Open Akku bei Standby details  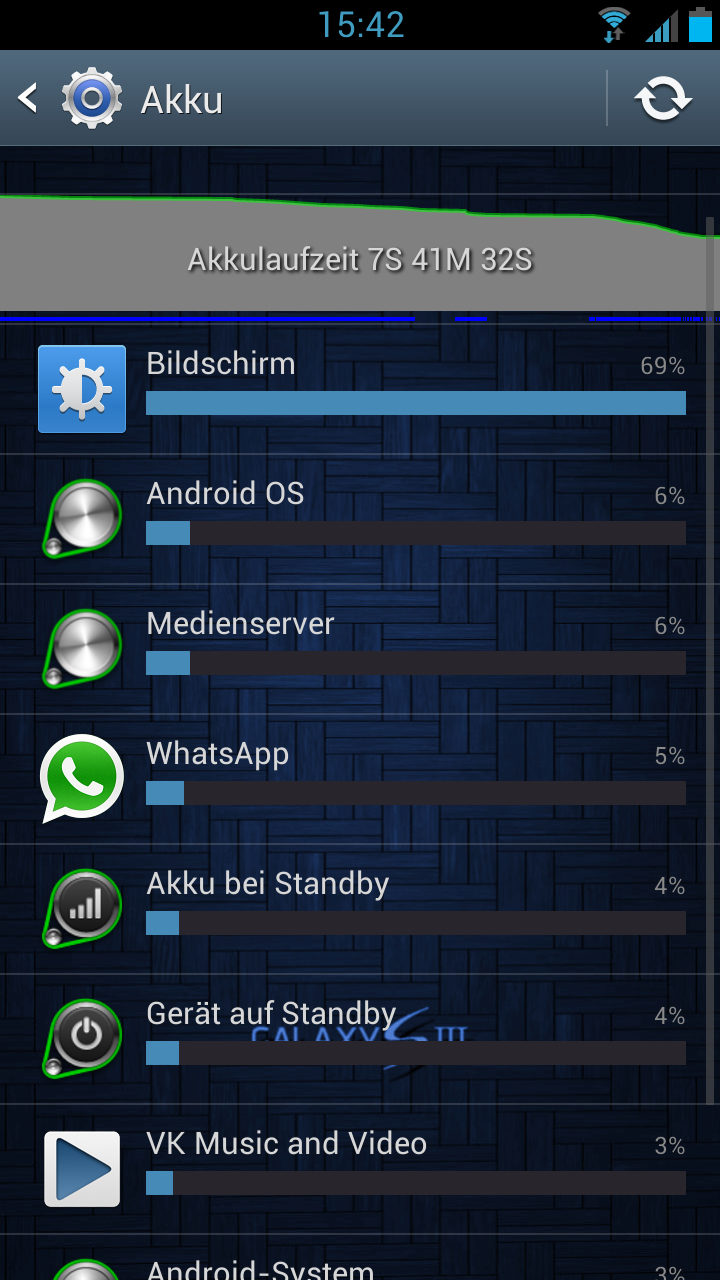[x=360, y=909]
